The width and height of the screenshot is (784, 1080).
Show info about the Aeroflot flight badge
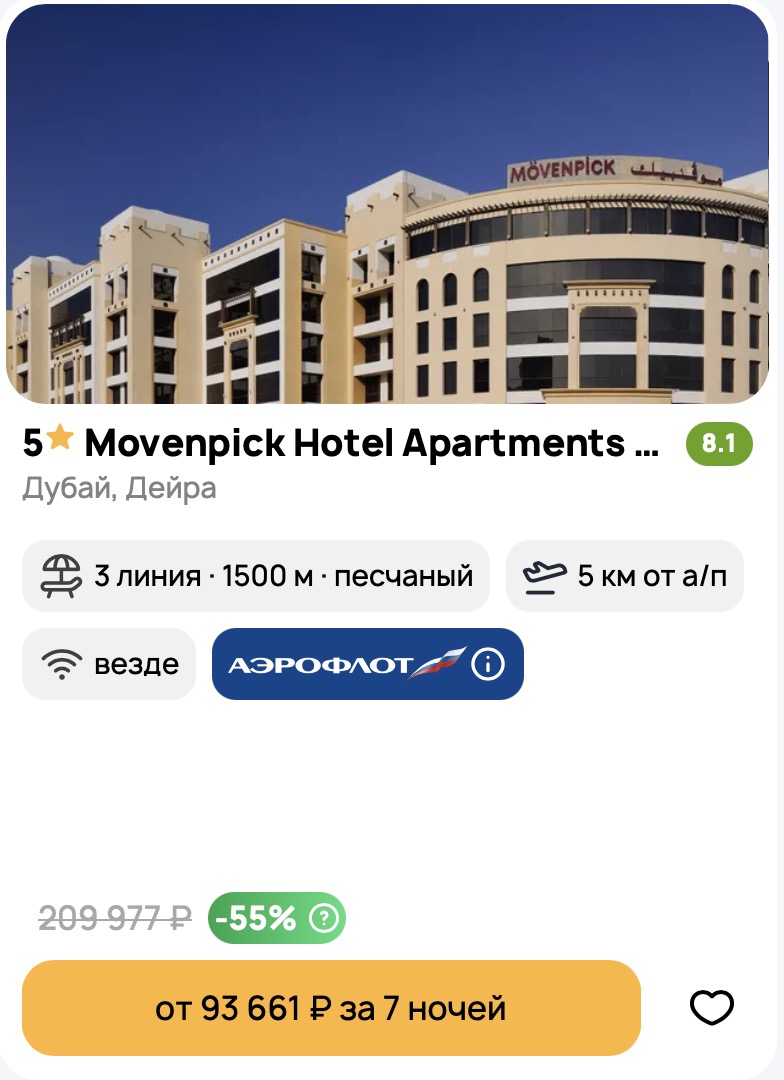488,664
